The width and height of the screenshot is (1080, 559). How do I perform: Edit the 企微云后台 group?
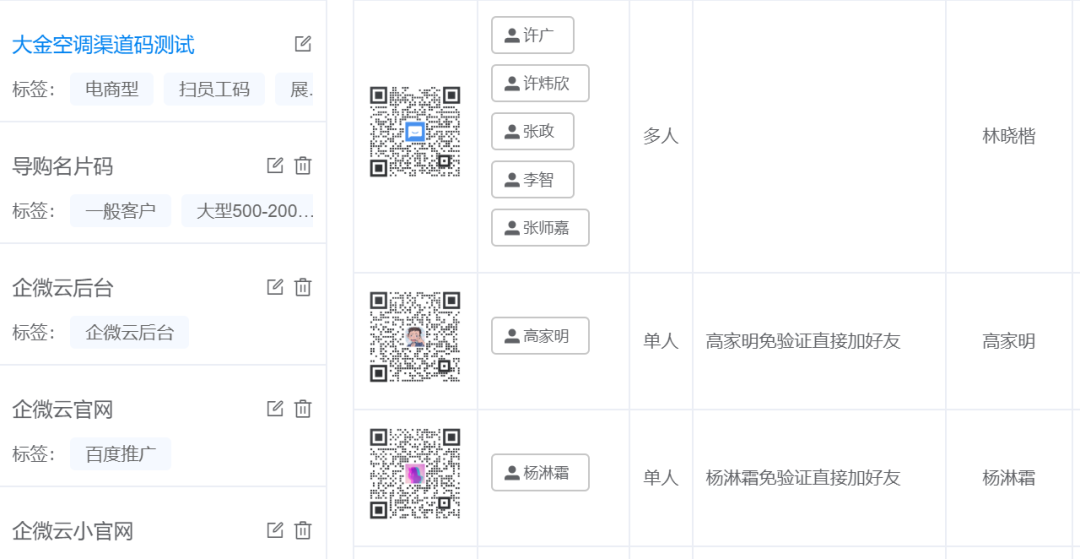point(275,288)
